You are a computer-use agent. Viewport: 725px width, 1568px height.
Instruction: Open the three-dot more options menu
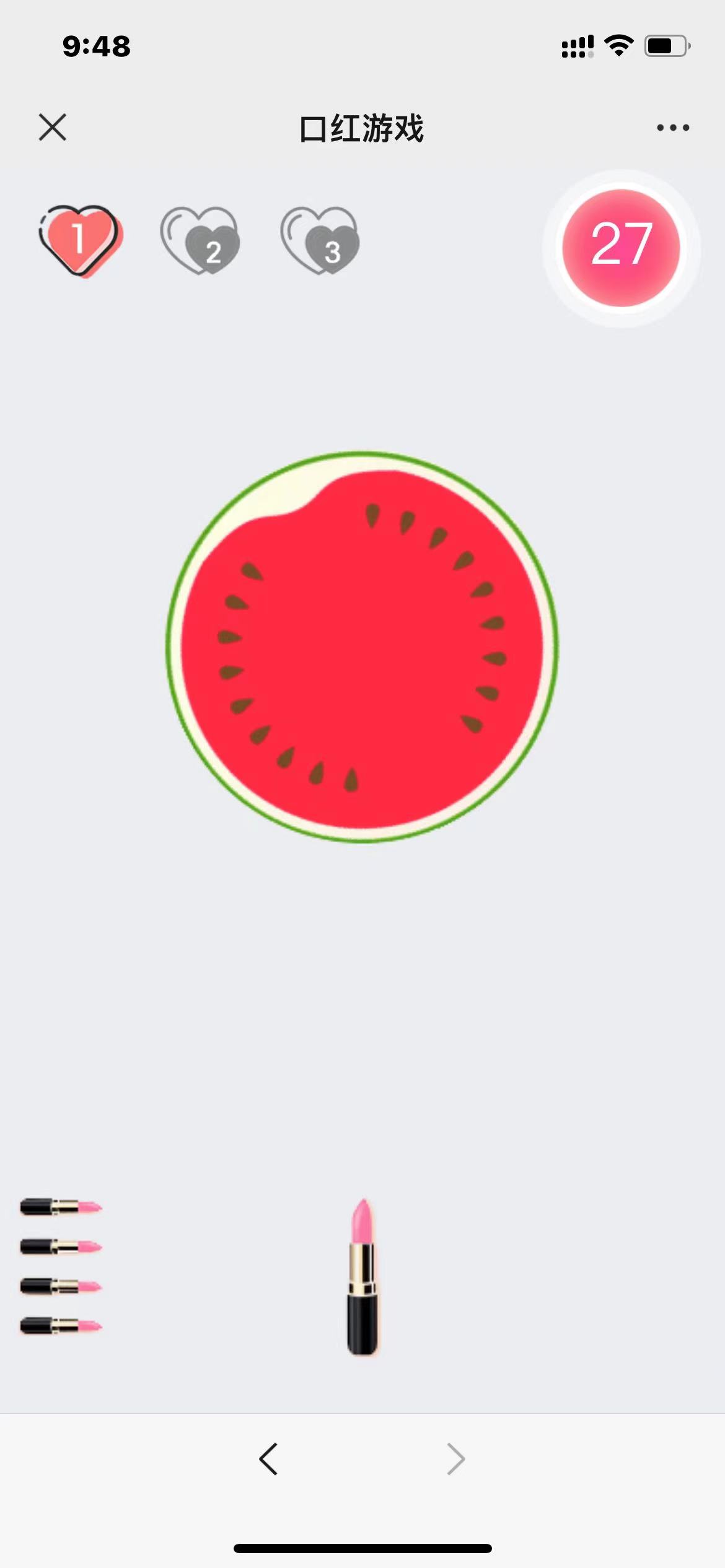click(x=673, y=128)
